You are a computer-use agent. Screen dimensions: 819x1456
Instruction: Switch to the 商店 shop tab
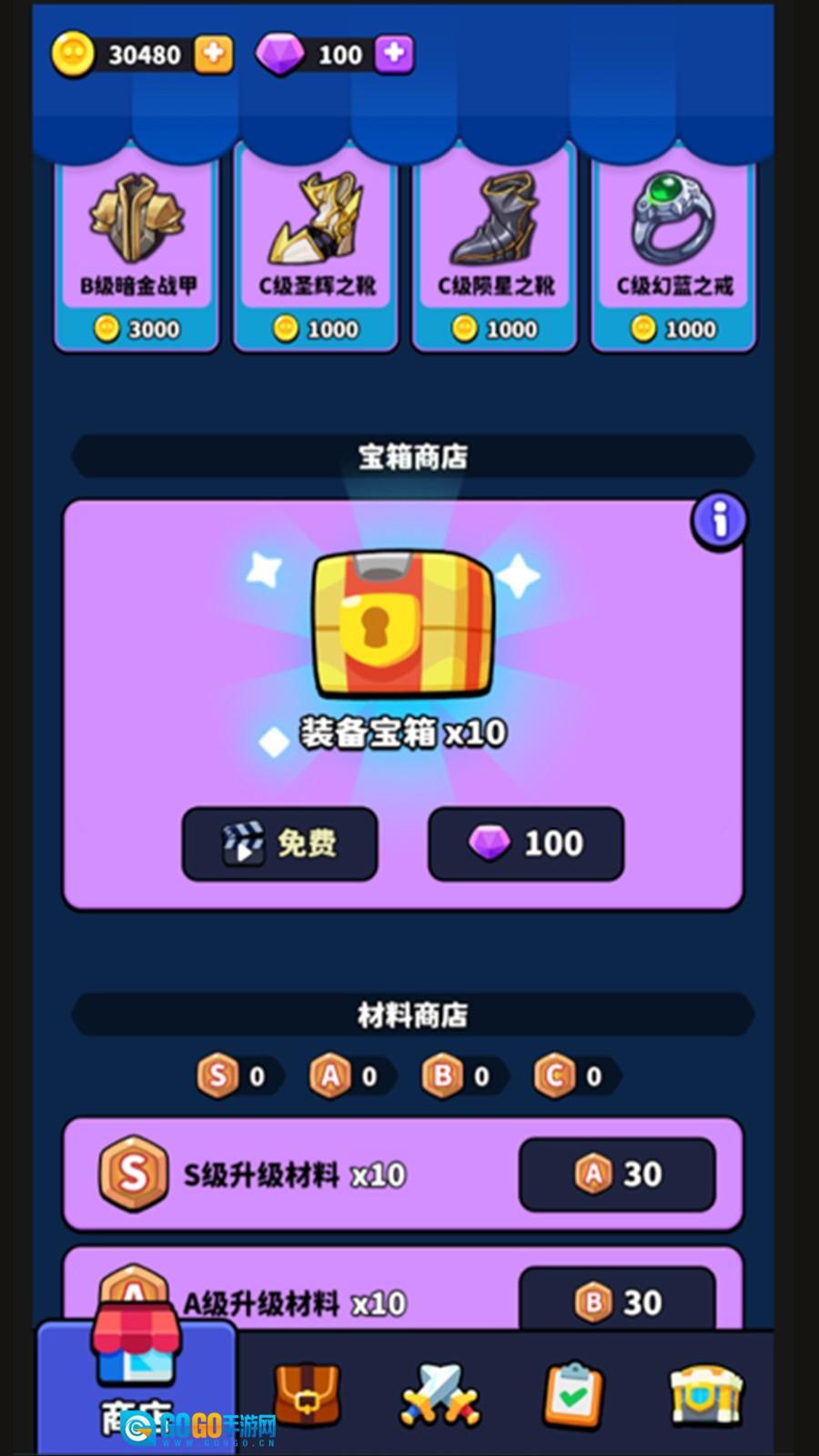pyautogui.click(x=136, y=1388)
